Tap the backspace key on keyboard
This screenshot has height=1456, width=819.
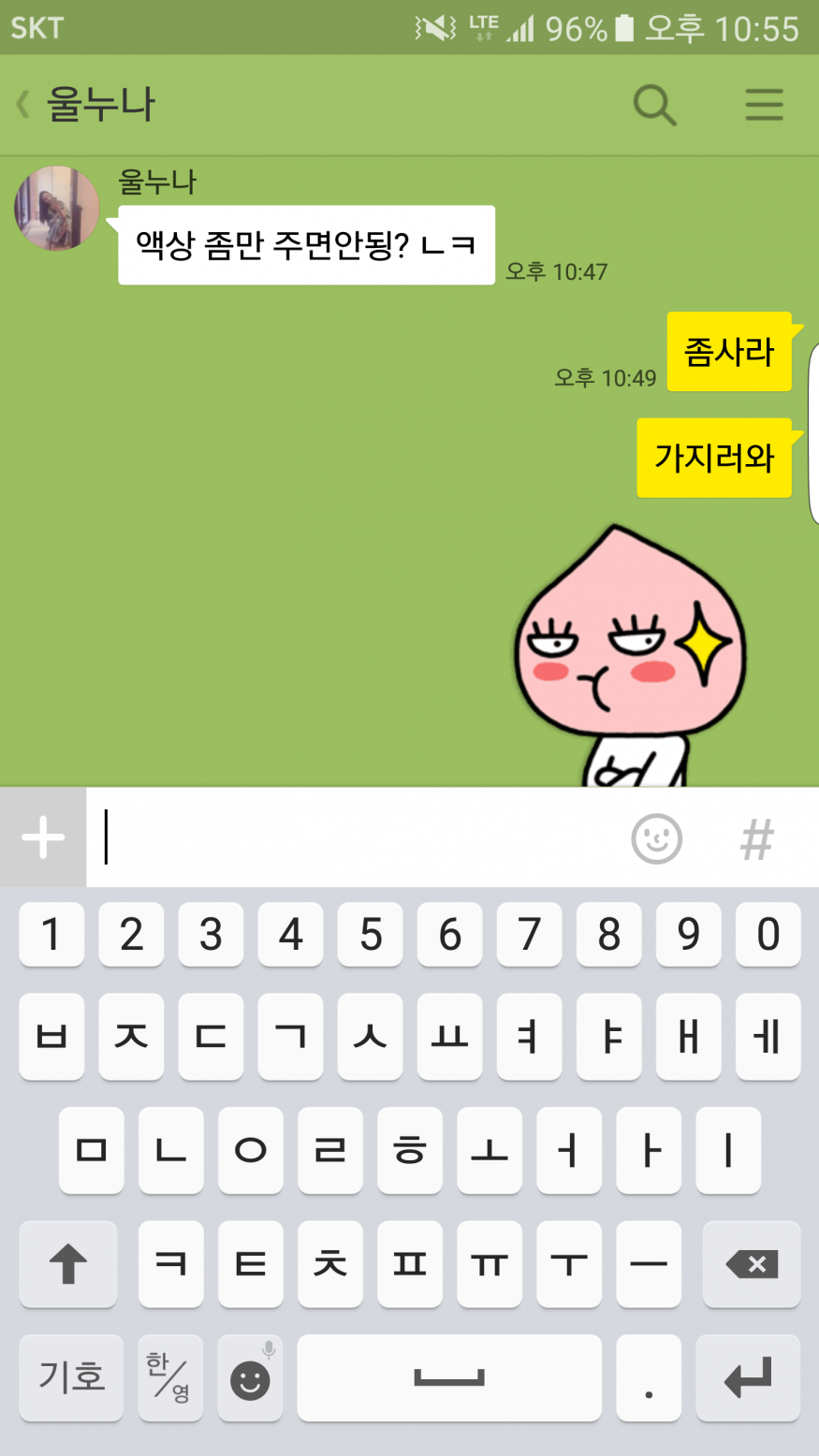click(x=751, y=1264)
